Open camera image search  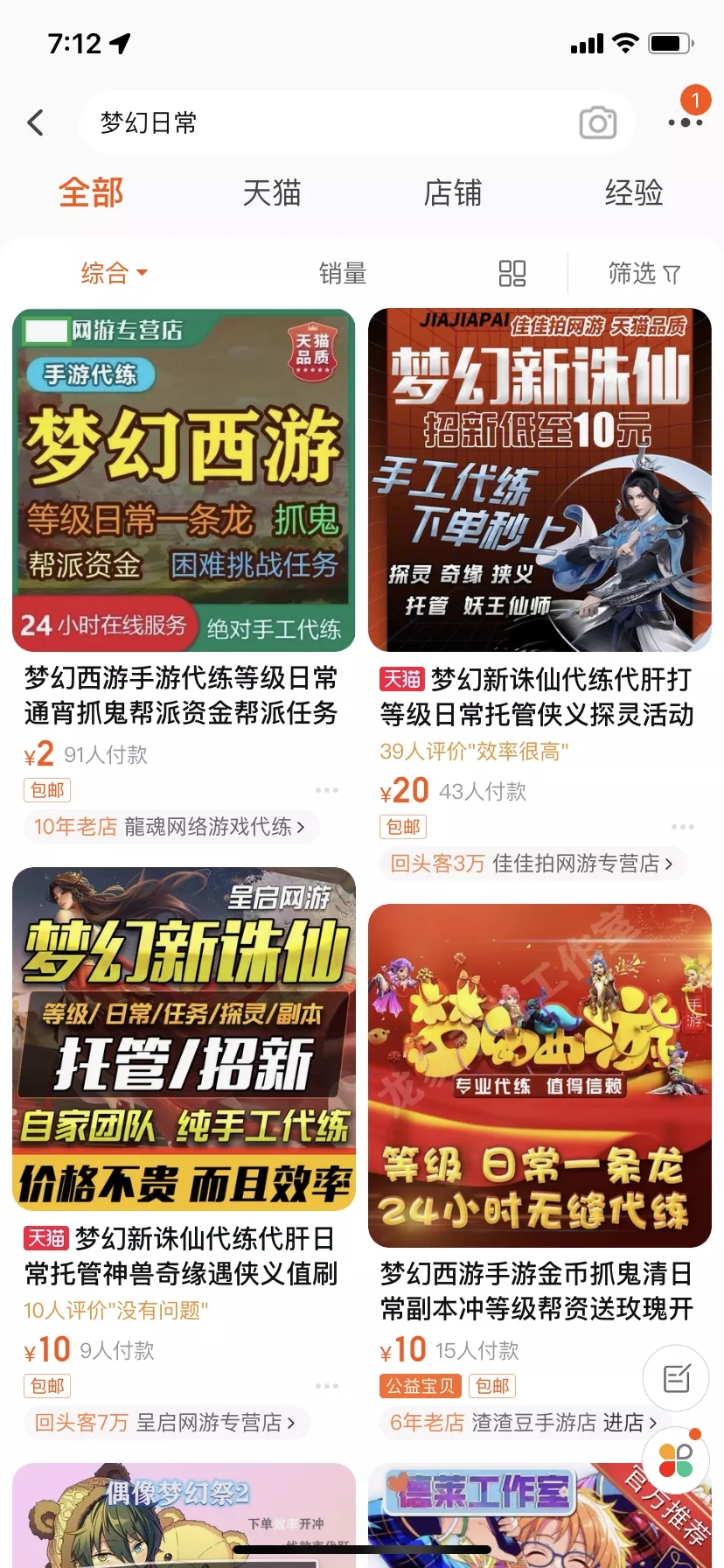[x=598, y=123]
